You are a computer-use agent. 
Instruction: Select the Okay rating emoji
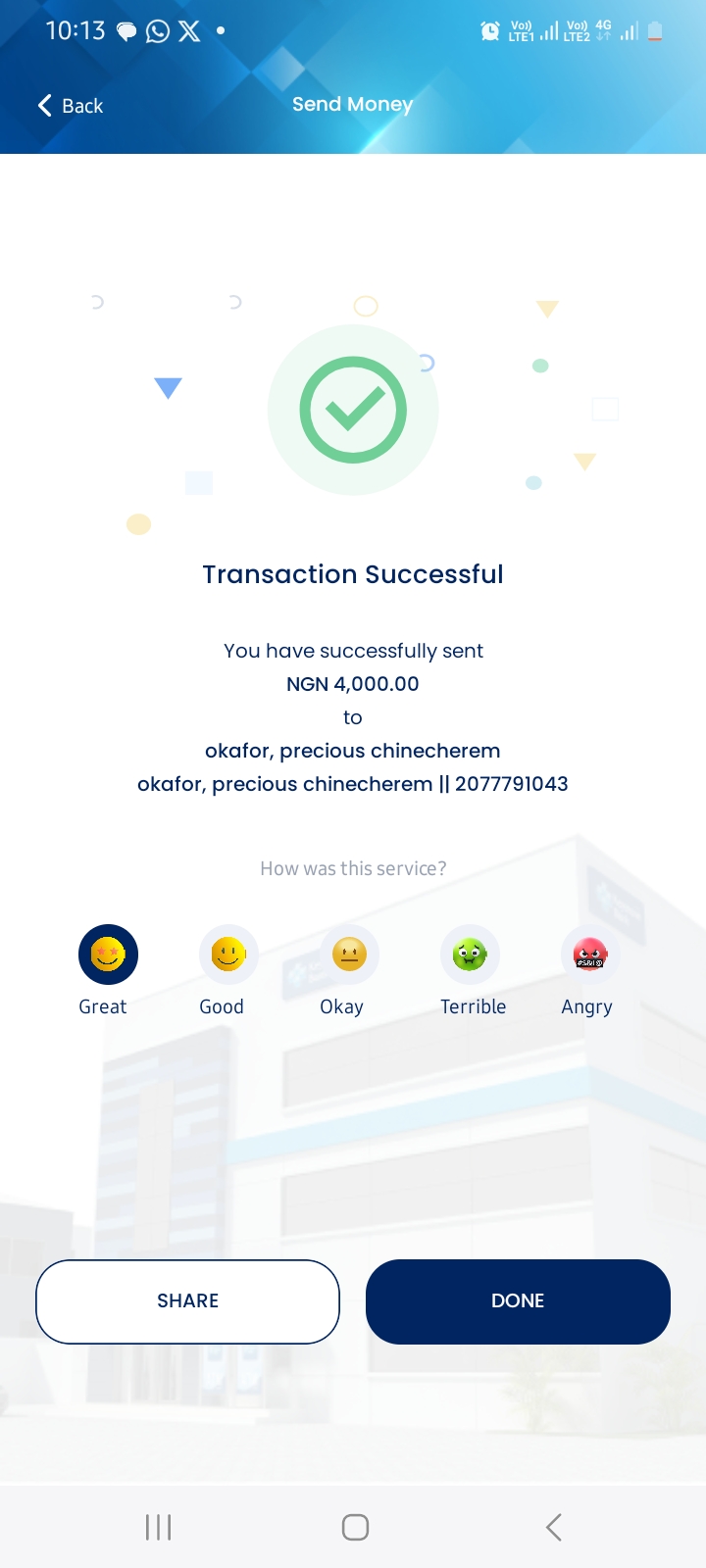coord(349,955)
